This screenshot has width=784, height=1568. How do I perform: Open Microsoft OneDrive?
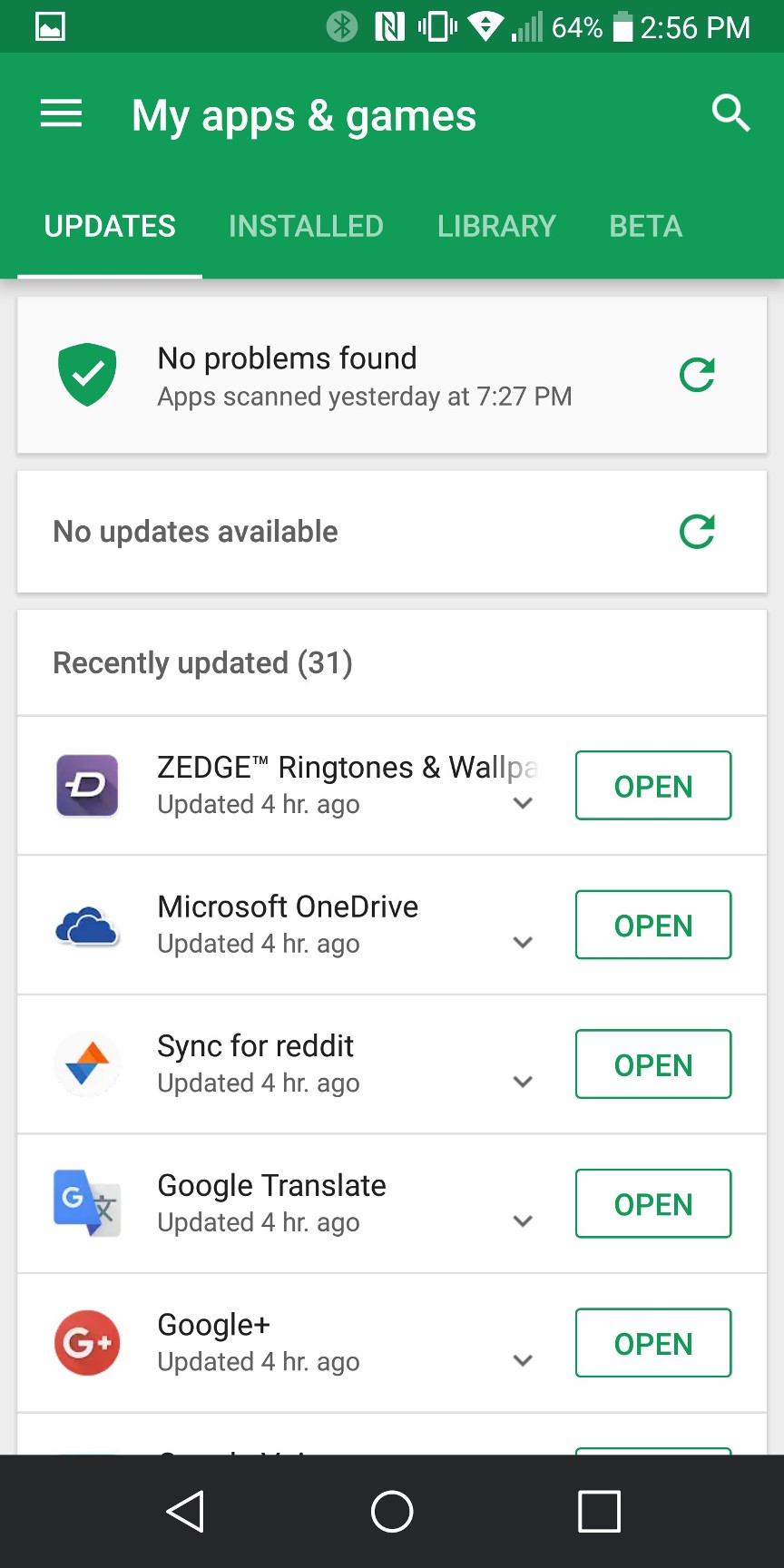click(x=653, y=925)
